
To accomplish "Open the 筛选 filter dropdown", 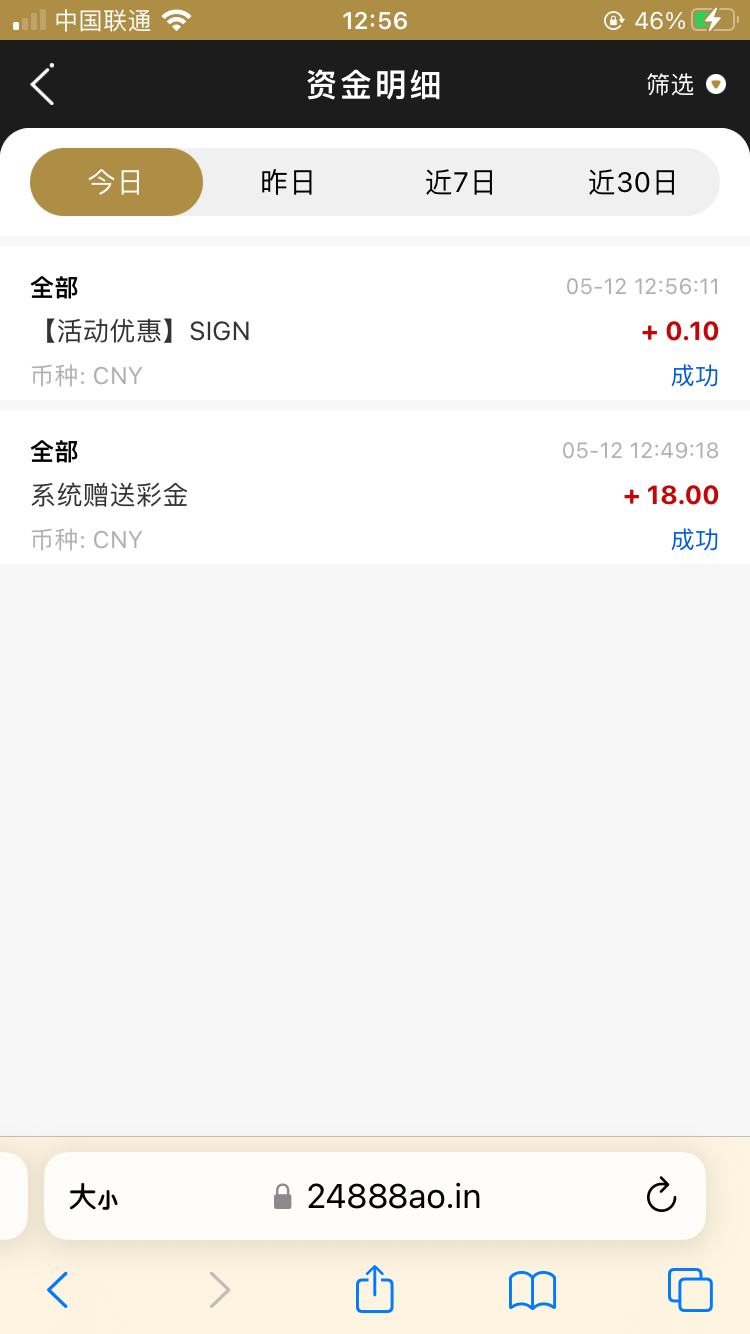I will [x=686, y=85].
